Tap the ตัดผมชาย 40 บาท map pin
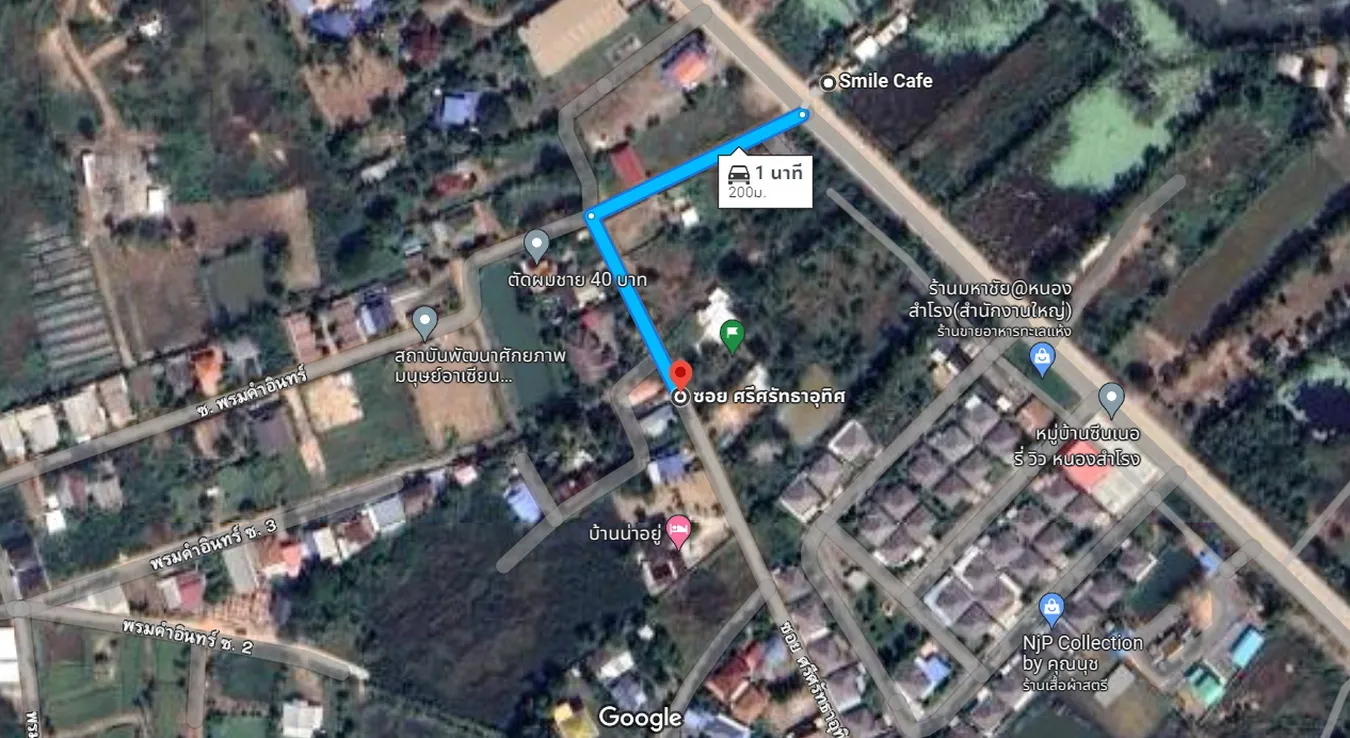Image resolution: width=1350 pixels, height=738 pixels. [x=537, y=244]
